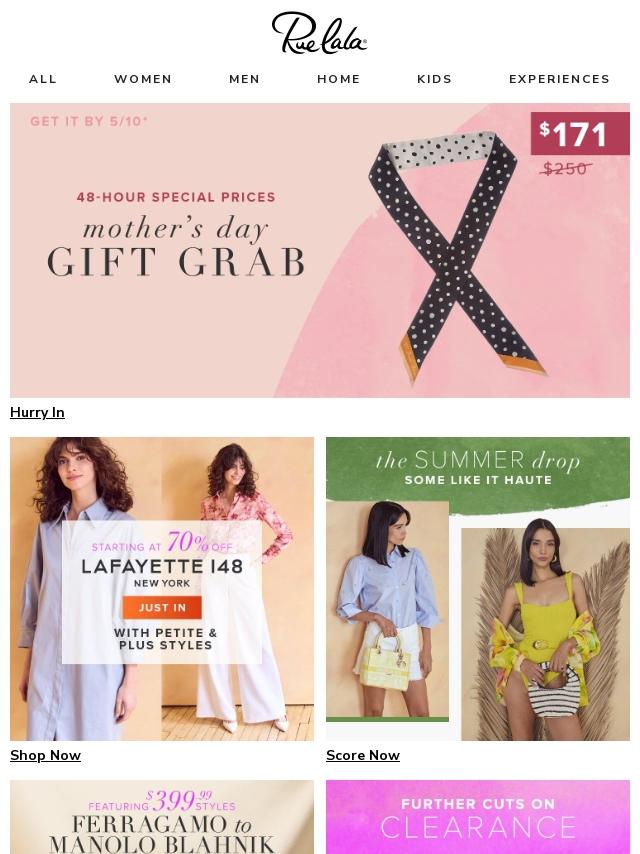Go to the MEN category
The width and height of the screenshot is (640, 854).
[244, 79]
